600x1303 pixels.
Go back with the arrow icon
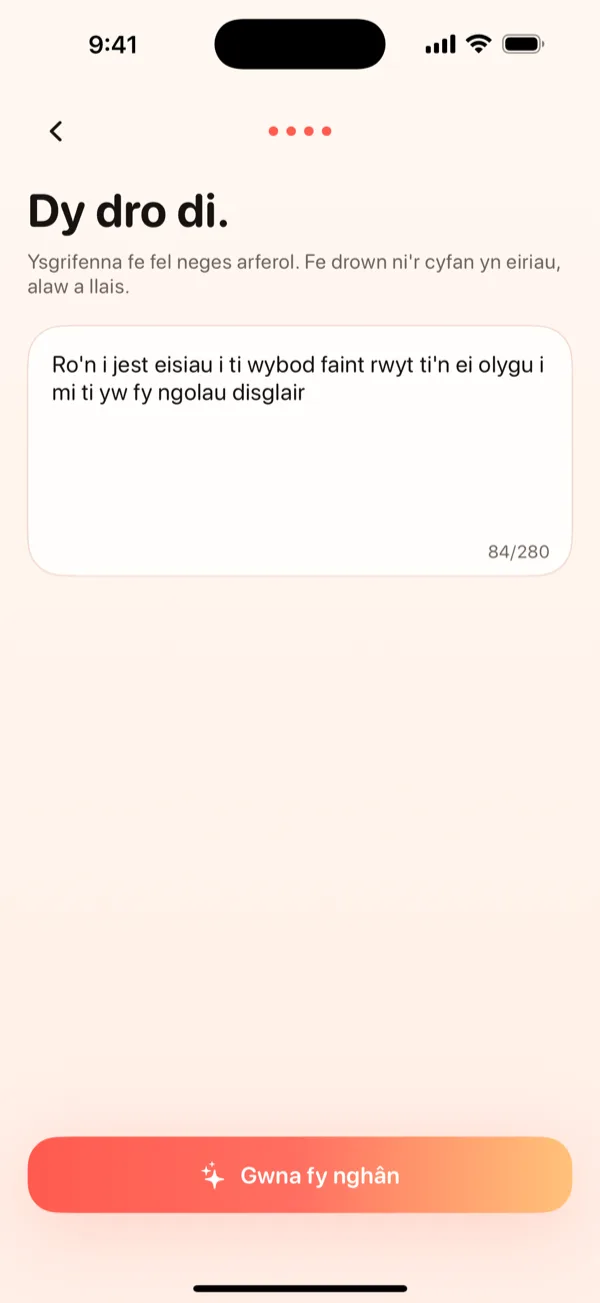[56, 131]
